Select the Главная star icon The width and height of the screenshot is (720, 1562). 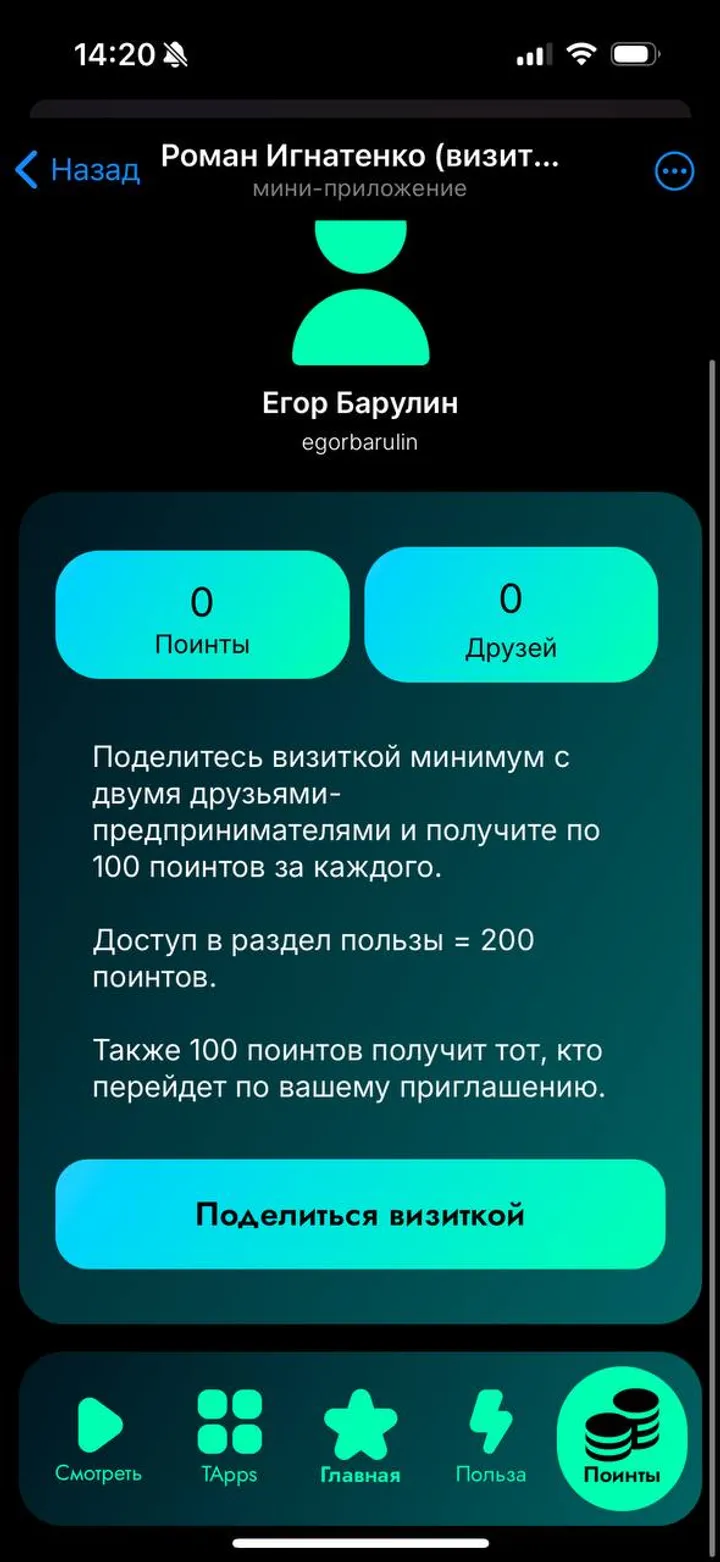point(361,1419)
